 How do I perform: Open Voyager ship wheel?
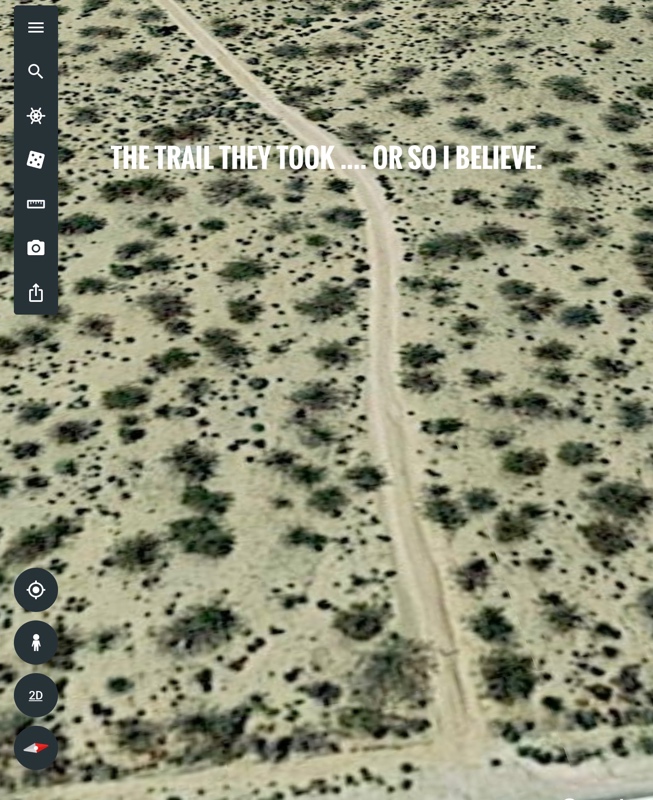[x=36, y=116]
